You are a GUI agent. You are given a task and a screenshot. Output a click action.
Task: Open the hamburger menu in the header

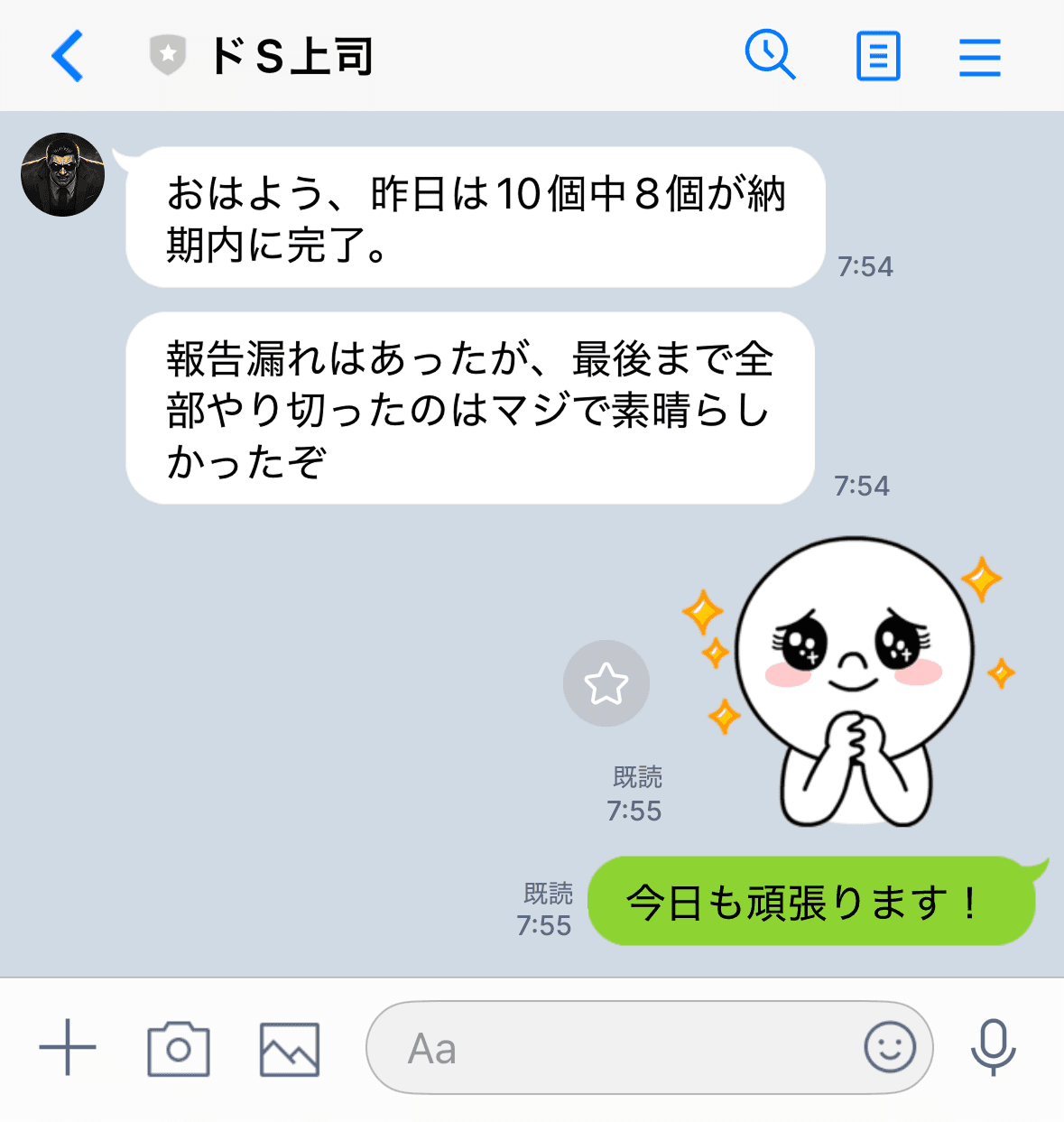point(980,56)
